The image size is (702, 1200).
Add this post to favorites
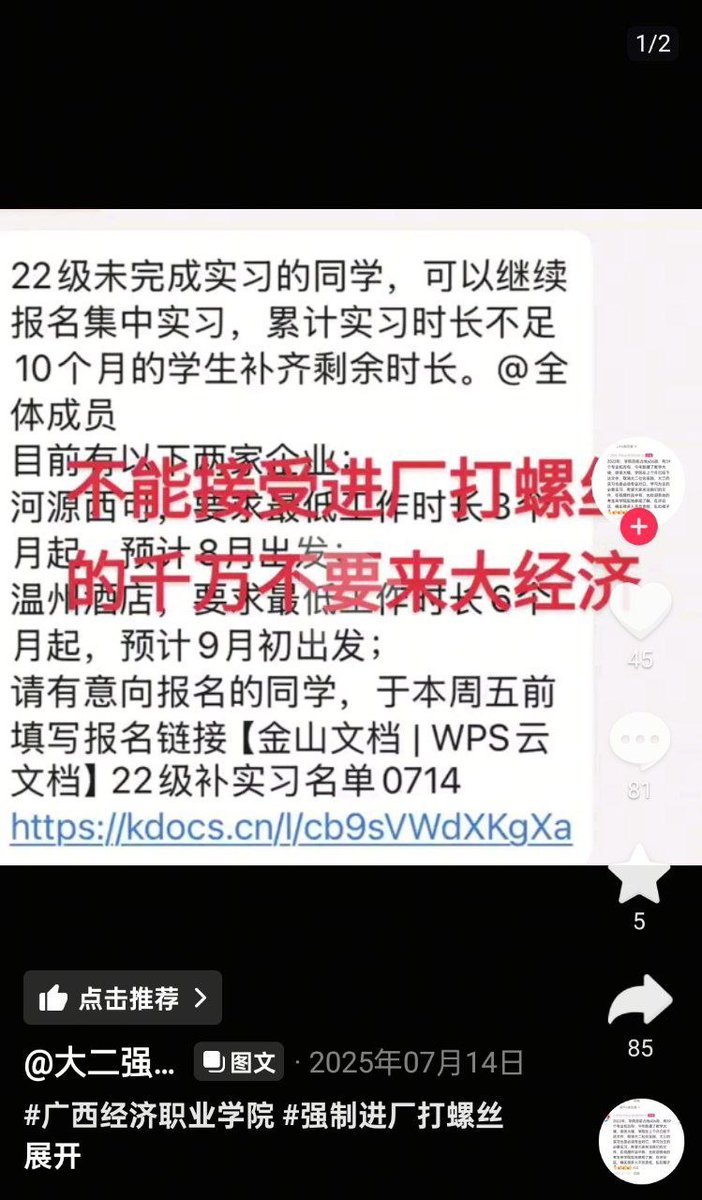coord(640,874)
